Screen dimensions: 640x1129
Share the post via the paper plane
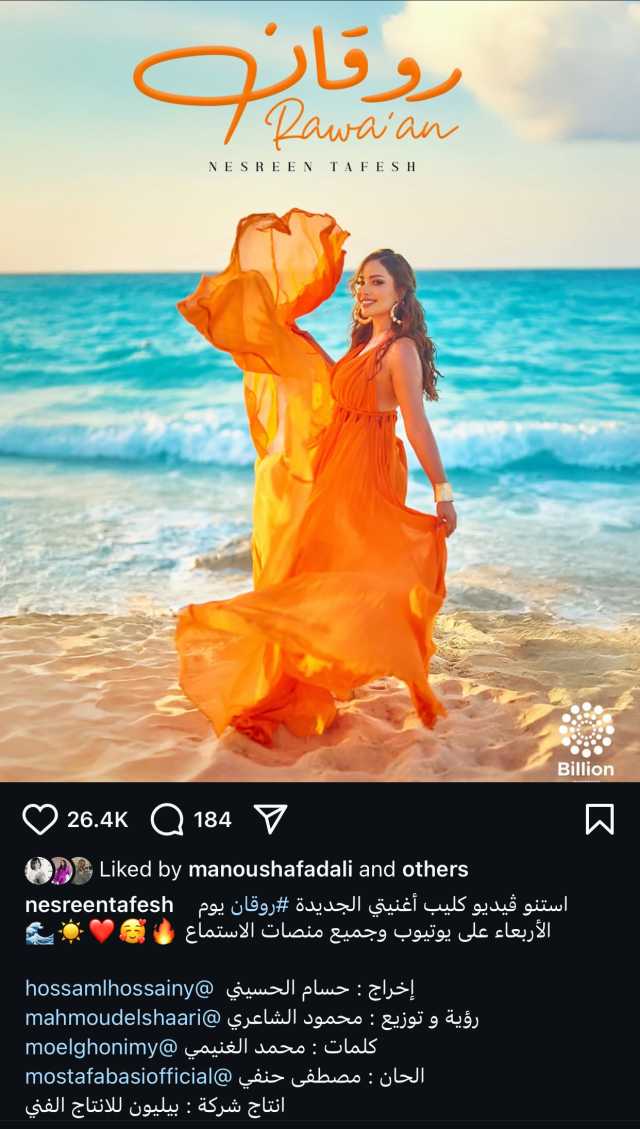271,819
